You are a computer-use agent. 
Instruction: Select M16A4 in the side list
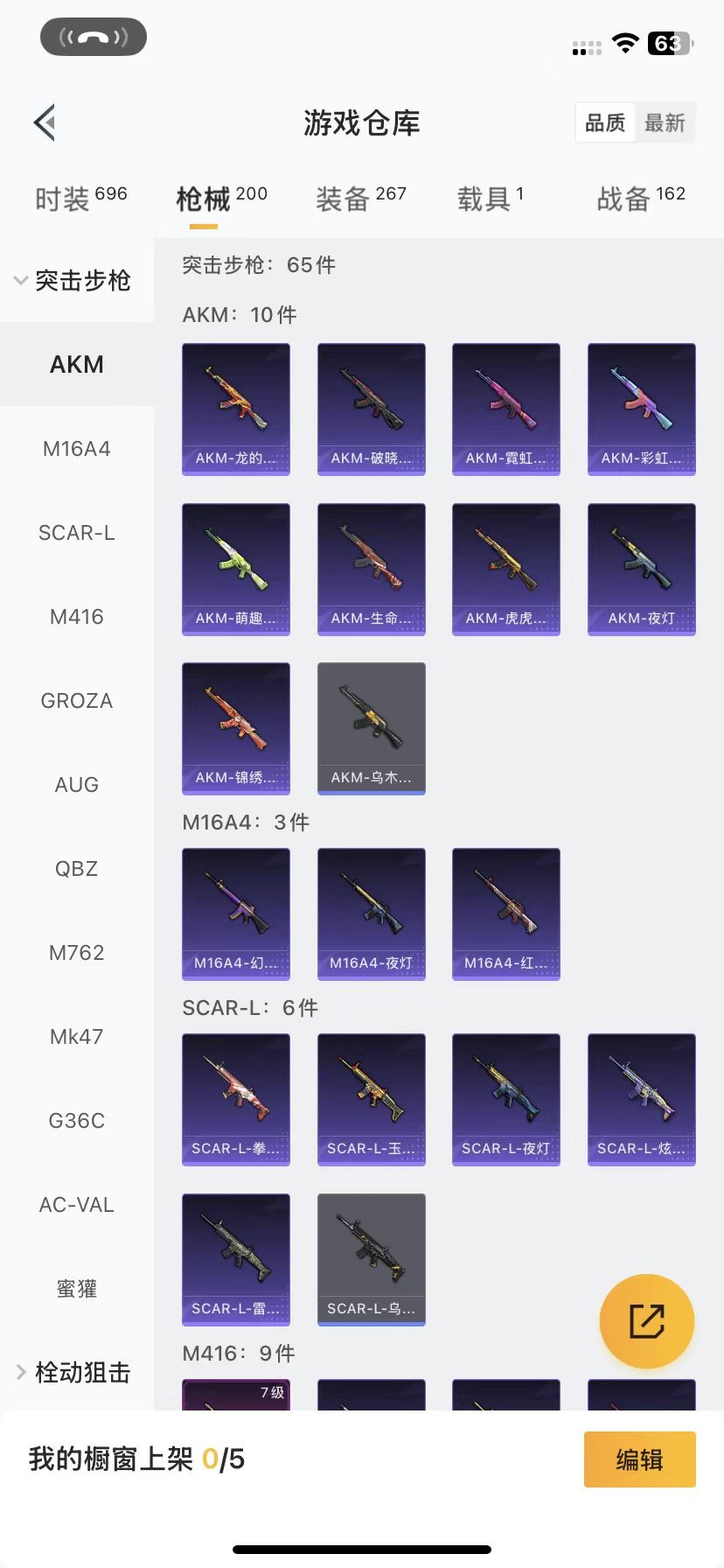[77, 449]
